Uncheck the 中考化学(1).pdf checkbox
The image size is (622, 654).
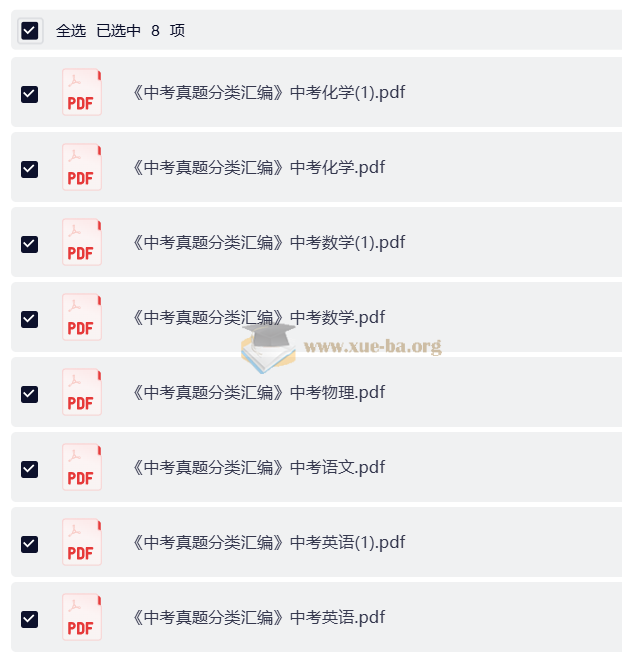[x=30, y=94]
